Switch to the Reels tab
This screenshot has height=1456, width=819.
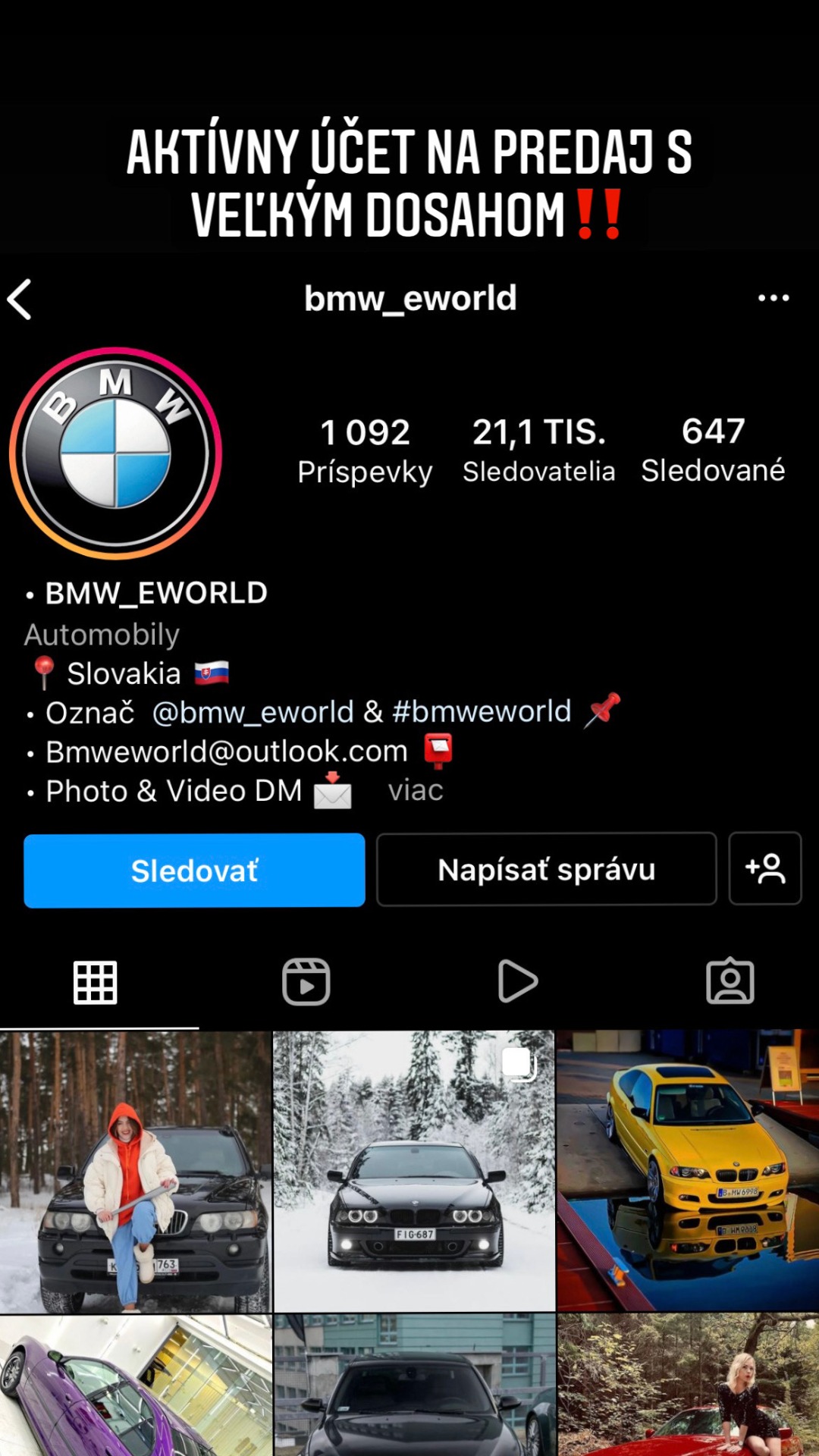pos(306,982)
